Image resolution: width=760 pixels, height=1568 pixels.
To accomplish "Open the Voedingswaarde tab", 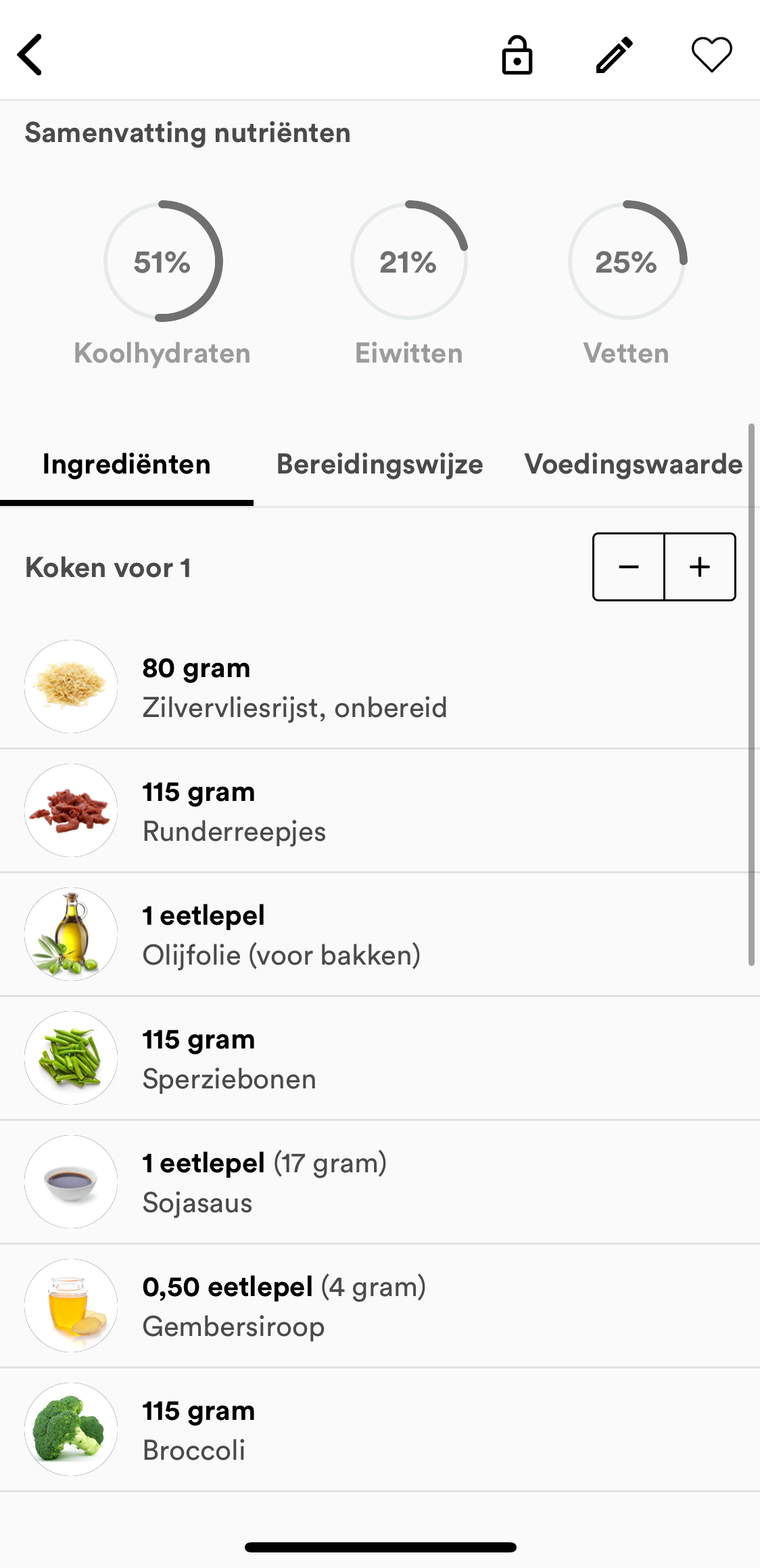I will point(634,465).
